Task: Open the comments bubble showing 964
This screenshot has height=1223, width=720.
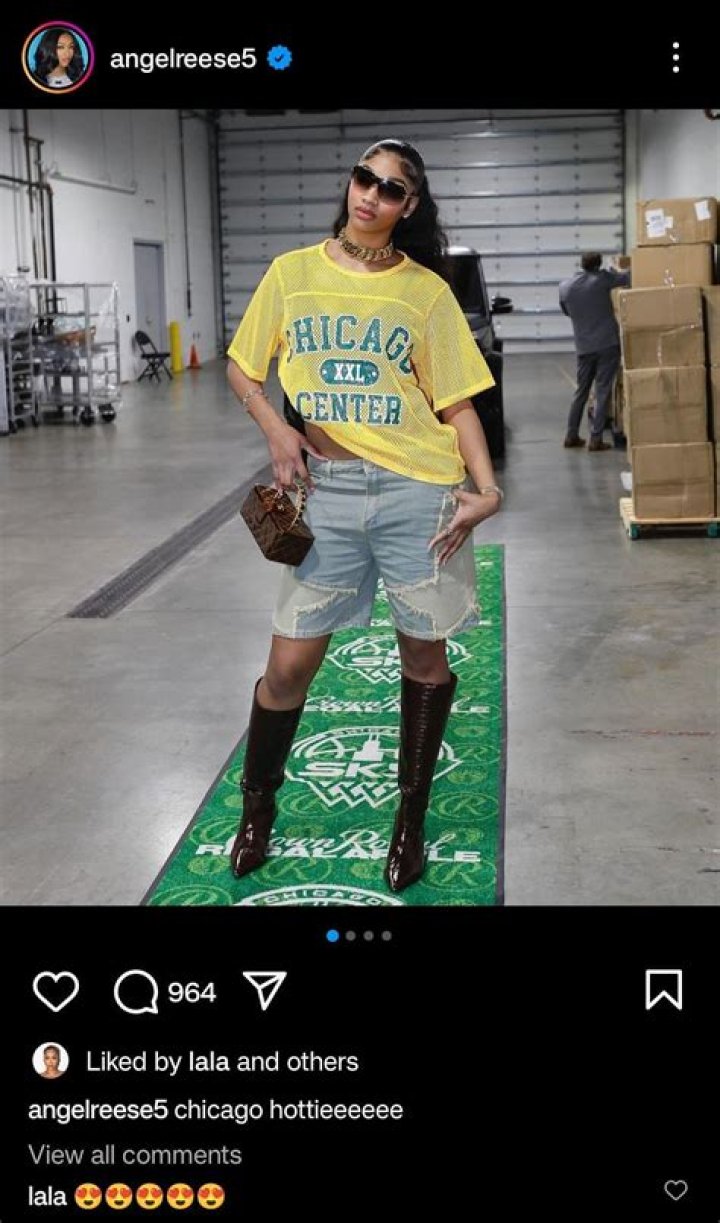Action: coord(136,992)
